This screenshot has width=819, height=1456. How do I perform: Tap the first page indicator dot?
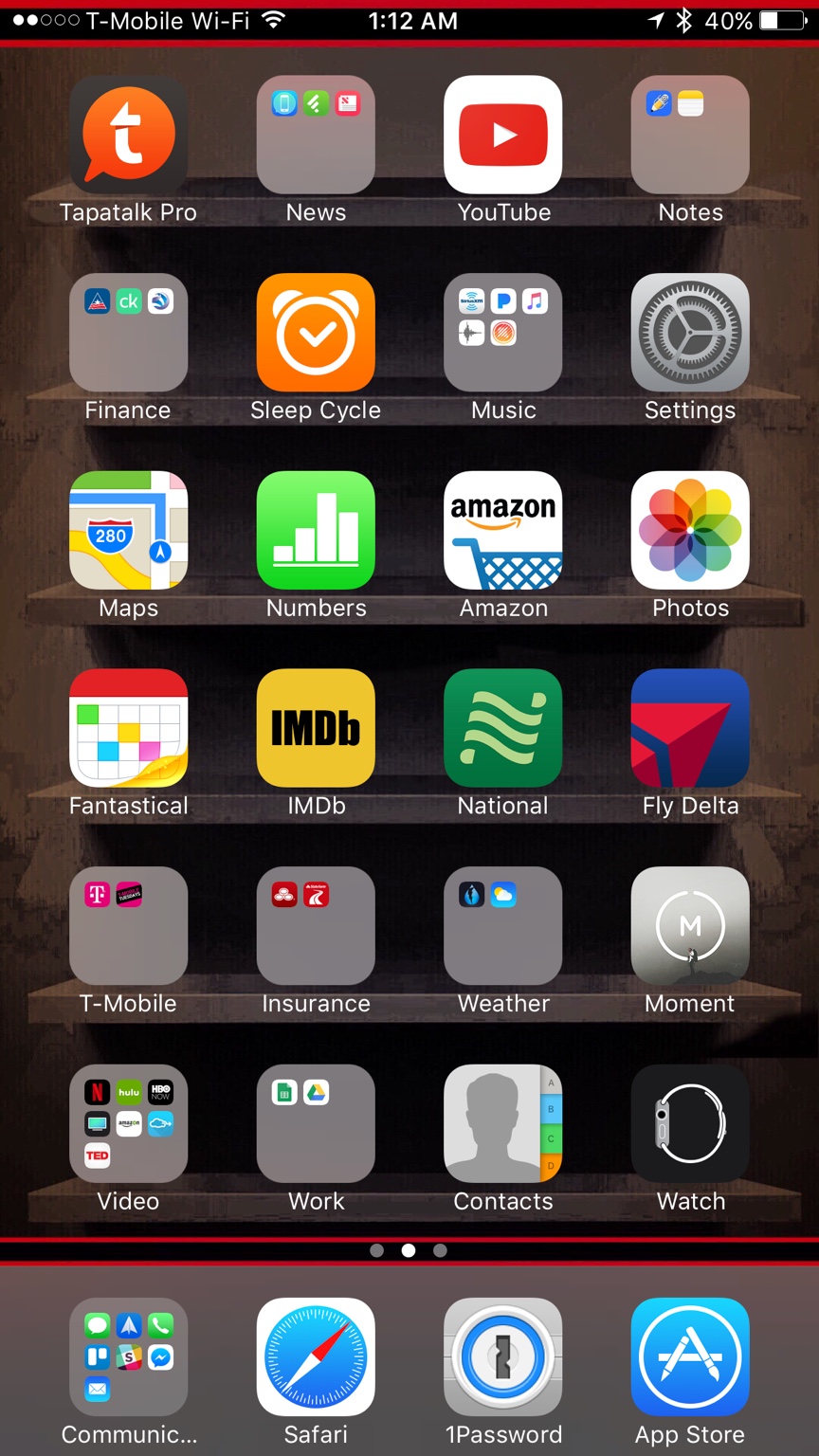(377, 1250)
